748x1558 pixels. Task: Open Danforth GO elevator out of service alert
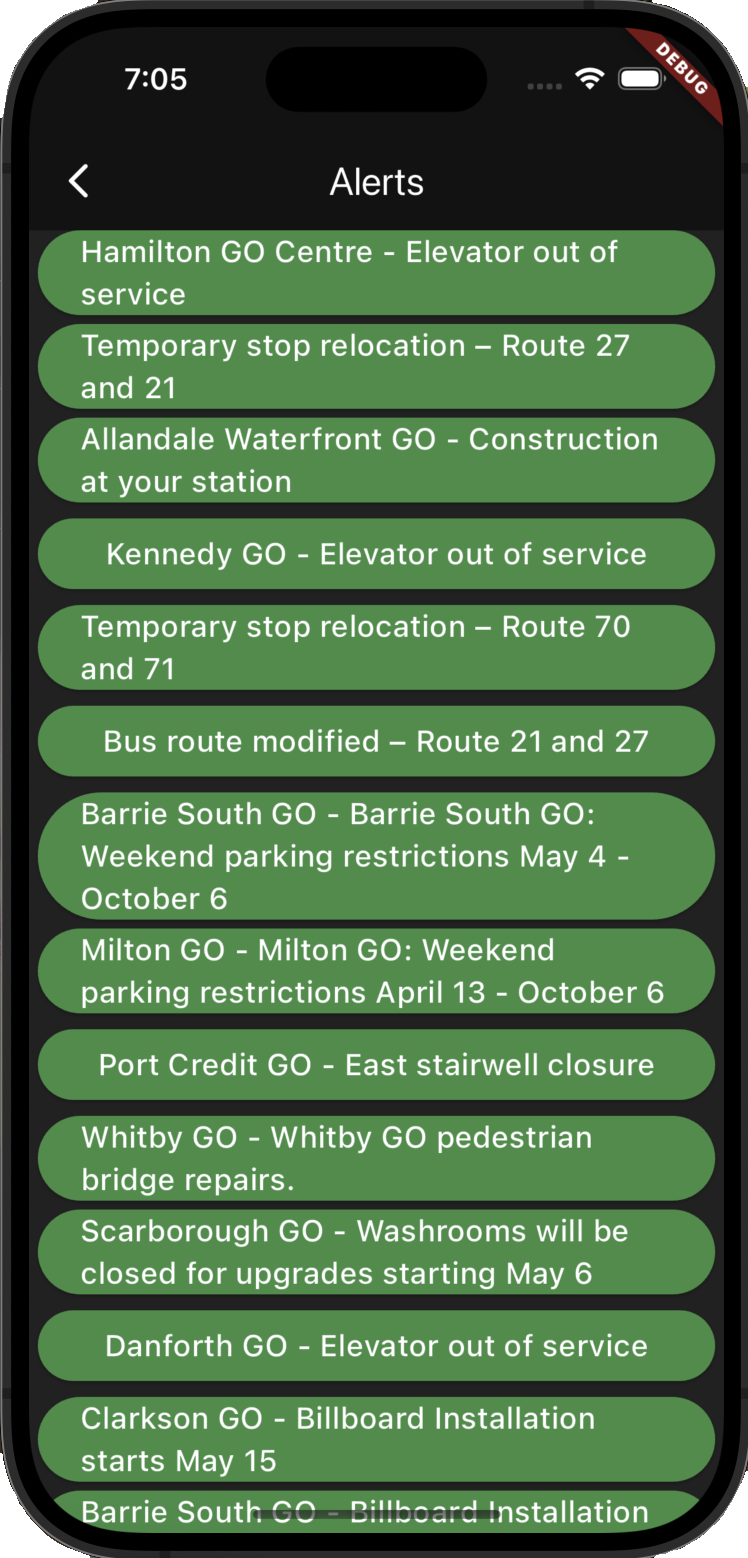(x=376, y=1346)
